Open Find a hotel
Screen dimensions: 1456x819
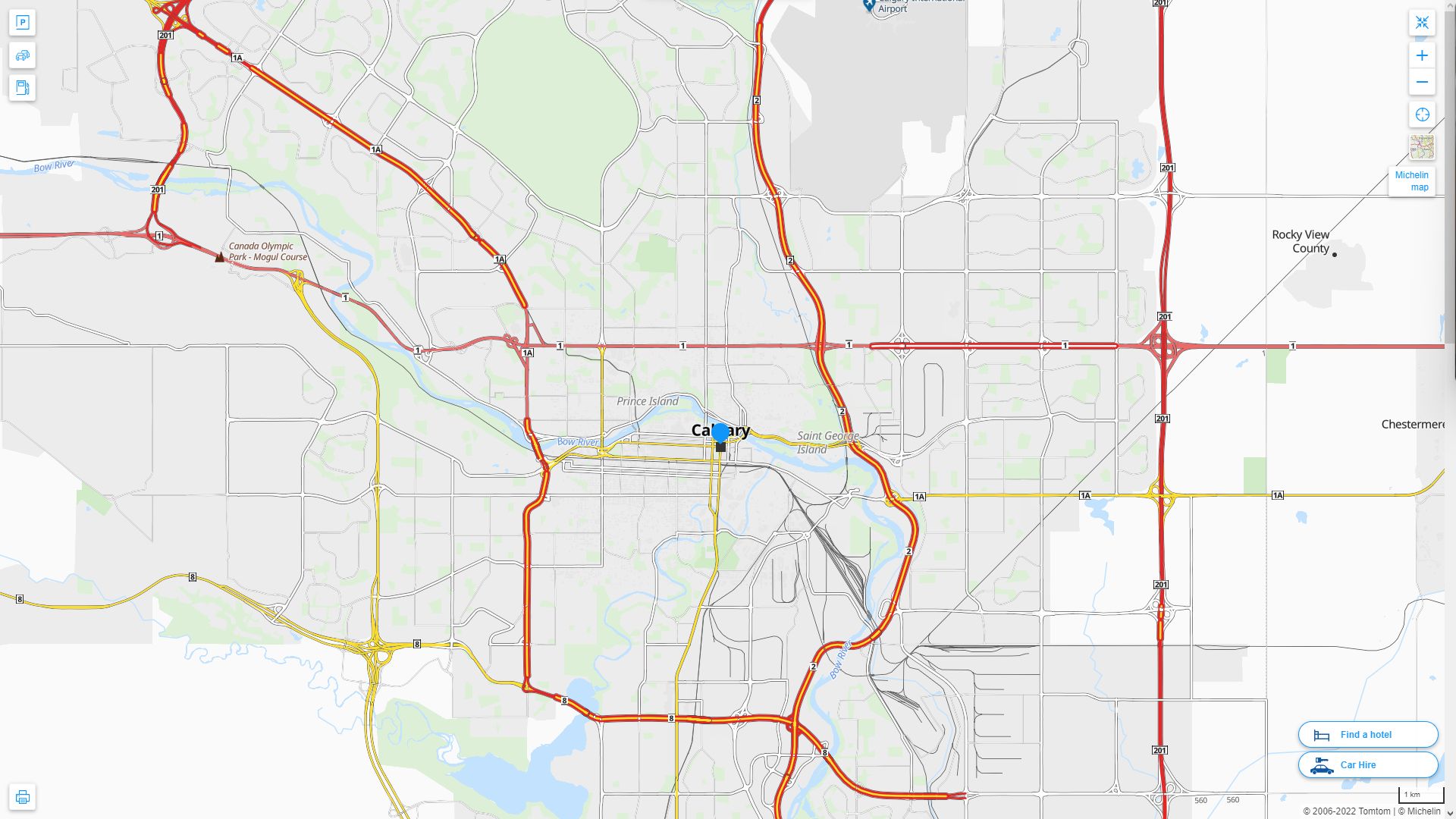pyautogui.click(x=1367, y=734)
